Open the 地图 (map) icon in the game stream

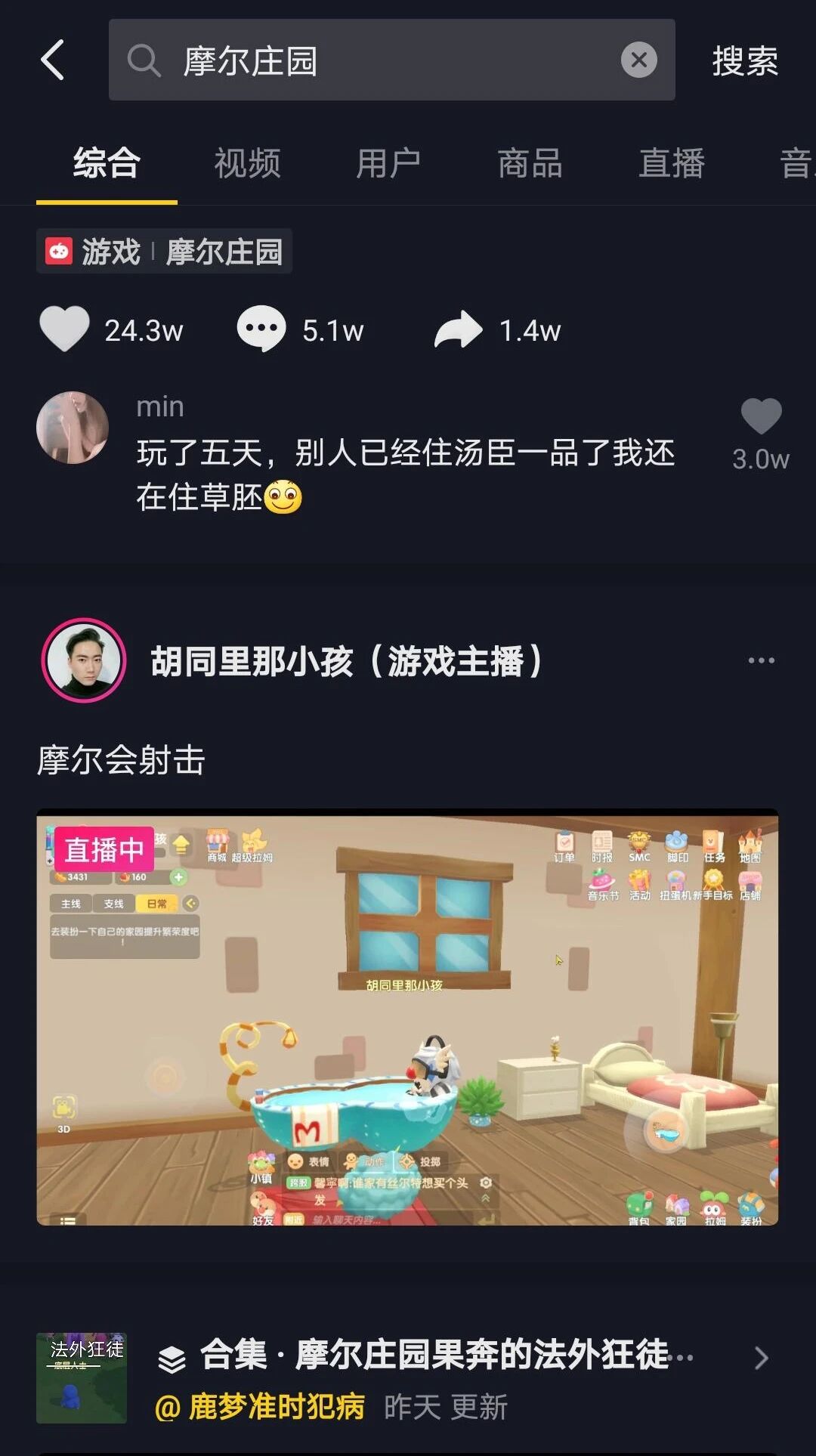(x=750, y=841)
